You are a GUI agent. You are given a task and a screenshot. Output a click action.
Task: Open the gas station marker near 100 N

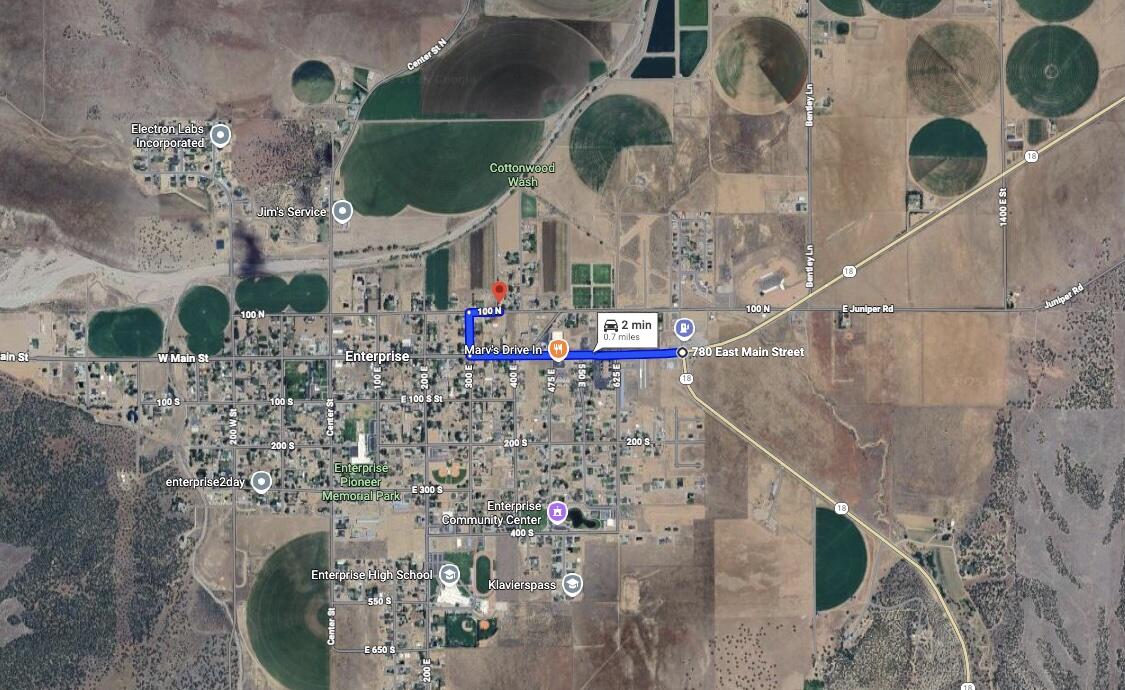tap(685, 327)
